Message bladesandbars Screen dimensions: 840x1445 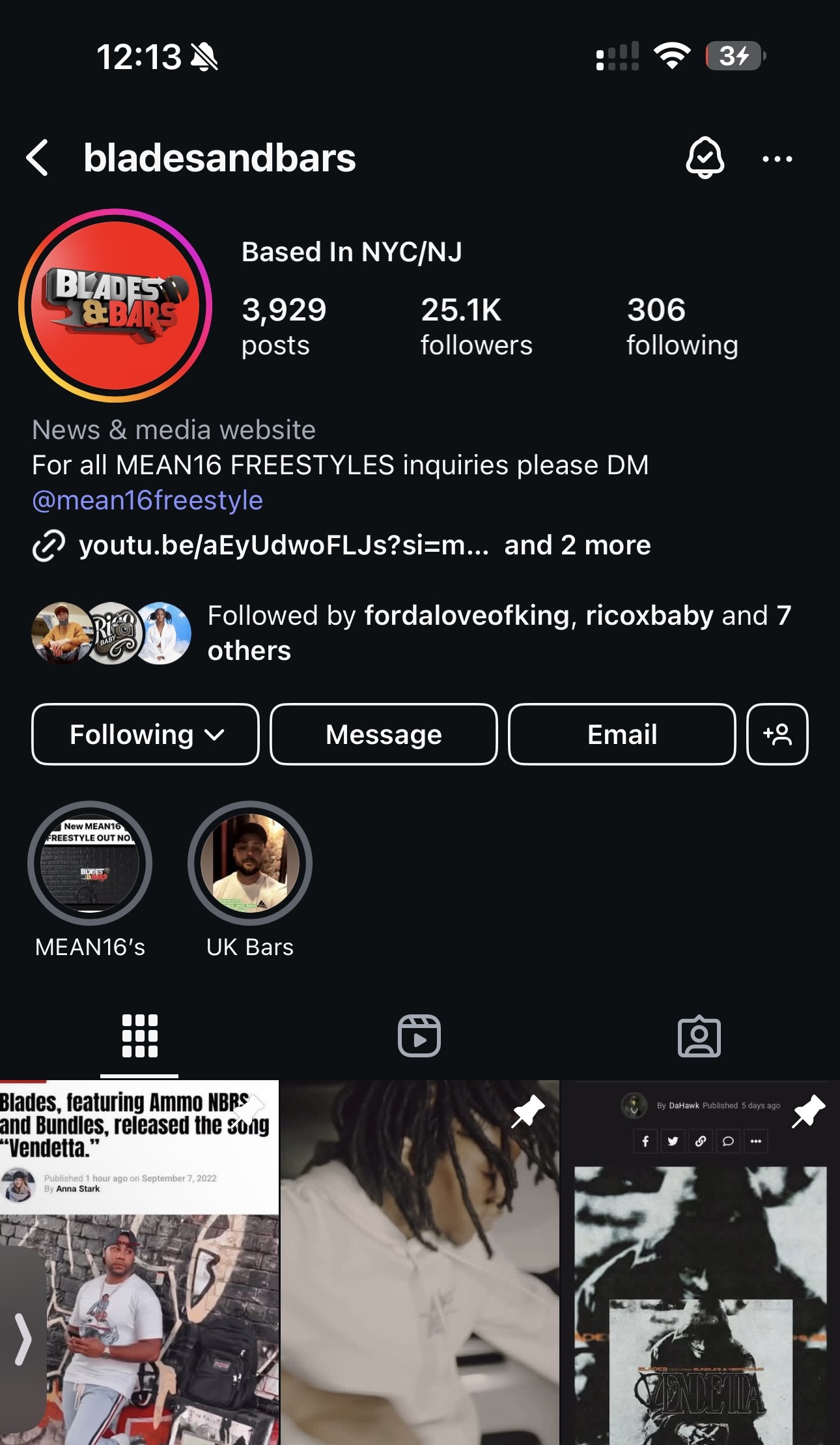384,734
